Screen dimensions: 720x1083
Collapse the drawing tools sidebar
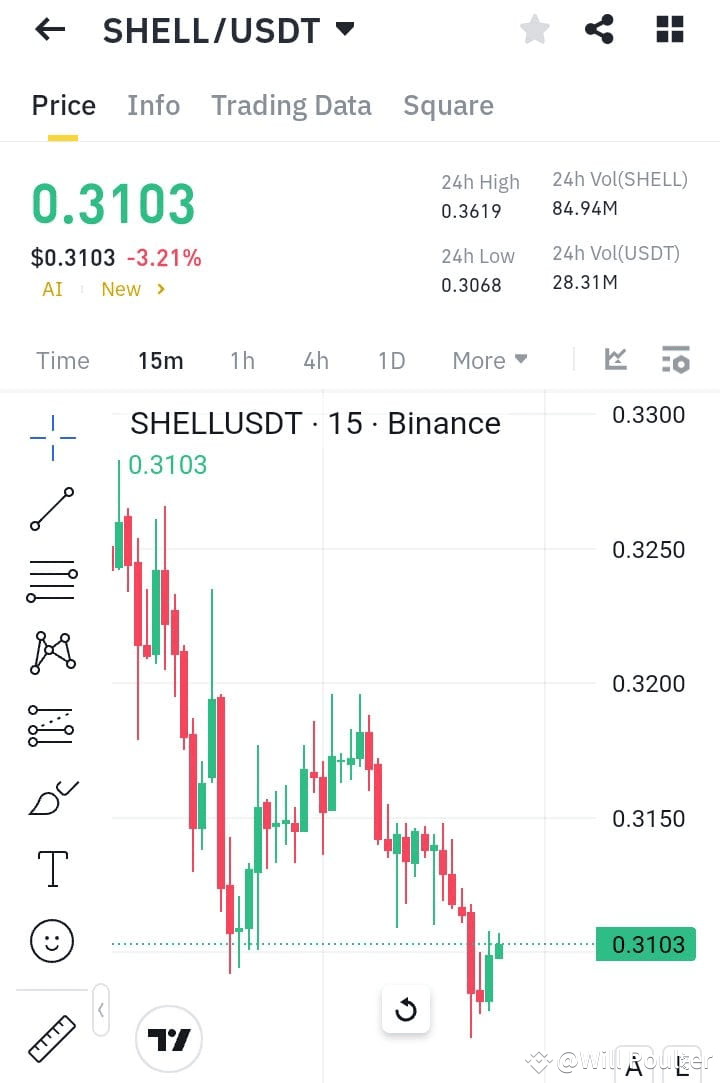point(101,1010)
